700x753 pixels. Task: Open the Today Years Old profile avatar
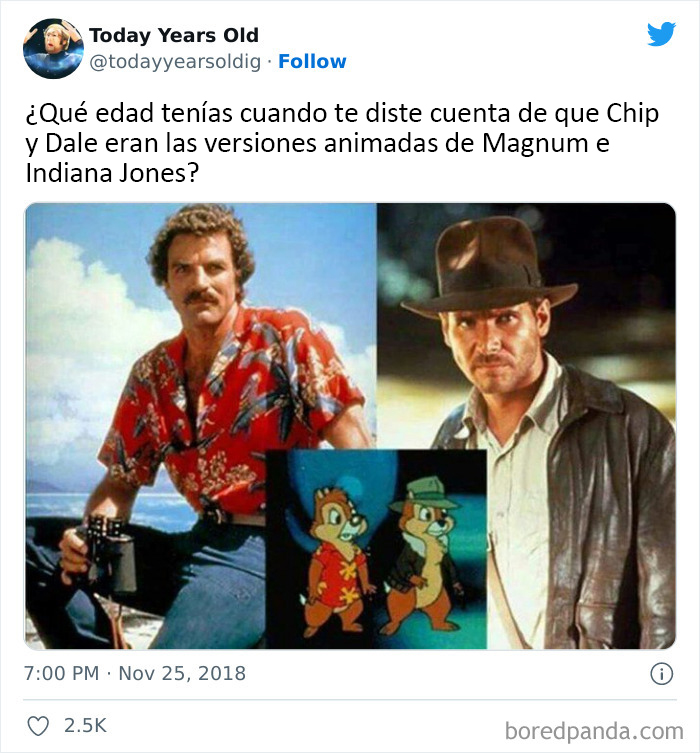click(52, 48)
